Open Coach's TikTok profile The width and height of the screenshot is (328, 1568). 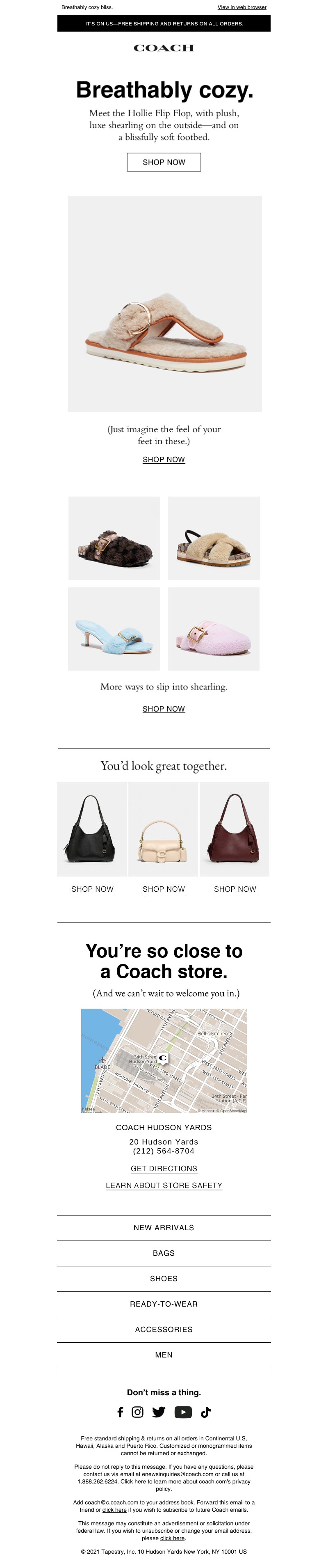click(206, 1412)
